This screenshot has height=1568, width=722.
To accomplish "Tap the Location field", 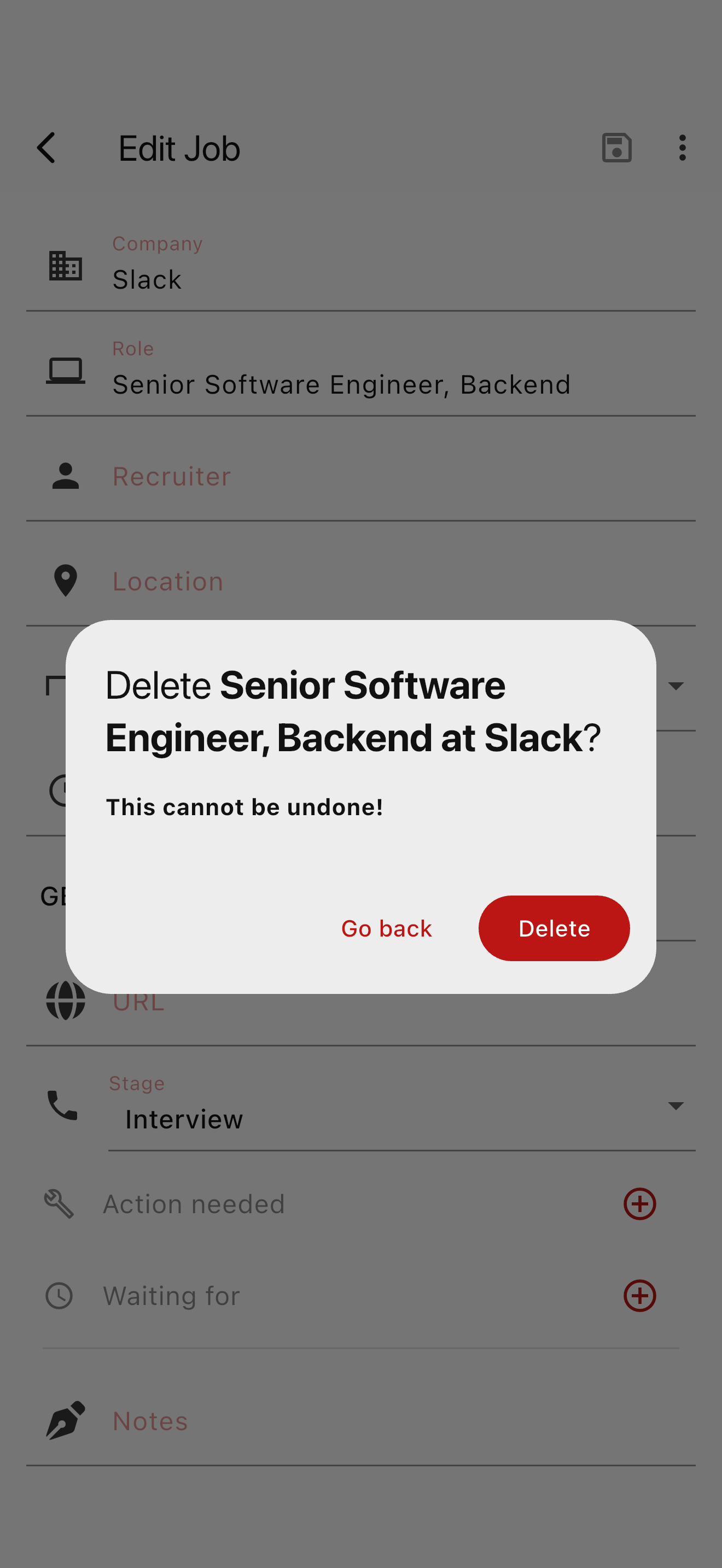I will (x=167, y=581).
